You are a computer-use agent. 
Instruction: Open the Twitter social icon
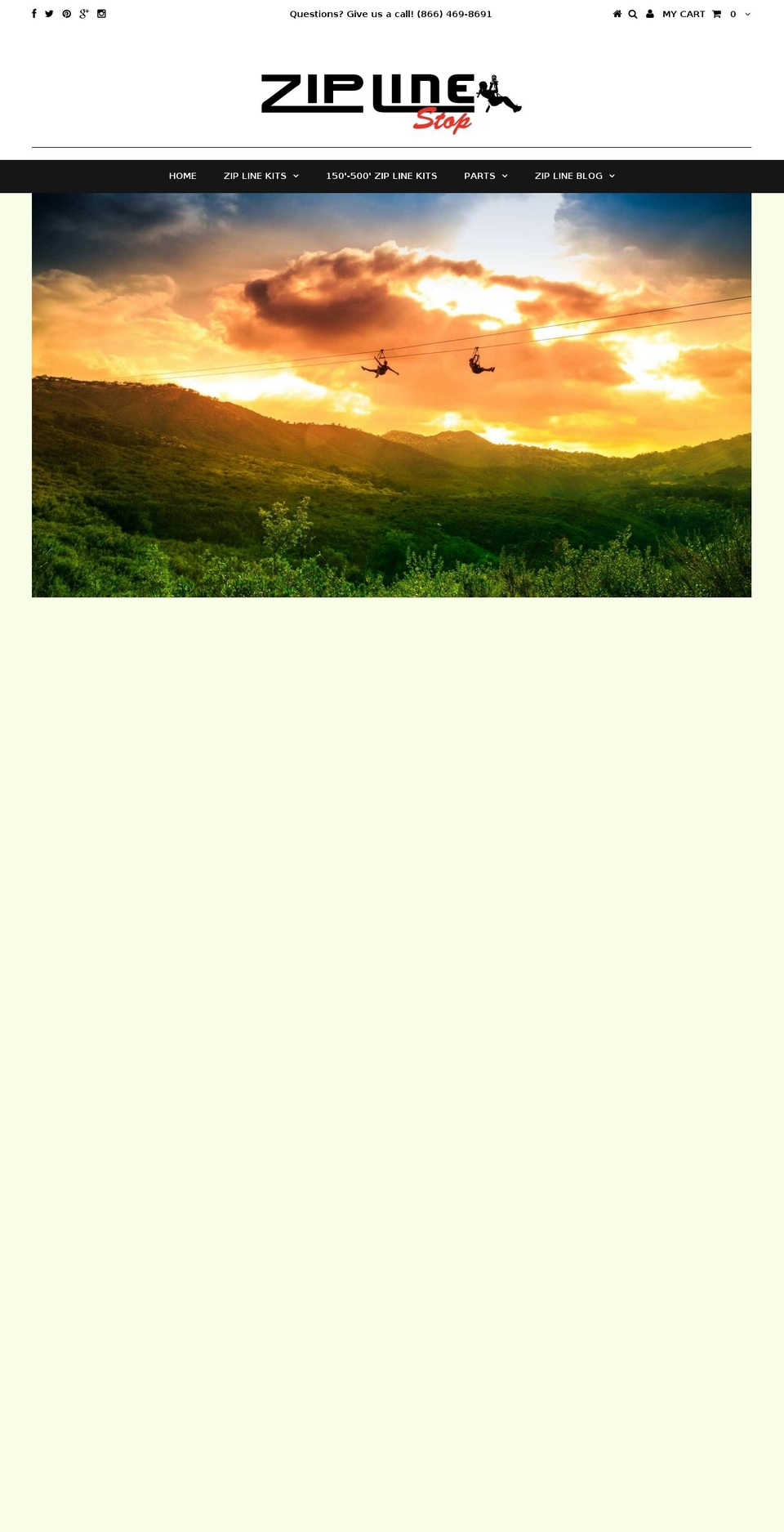[x=50, y=14]
